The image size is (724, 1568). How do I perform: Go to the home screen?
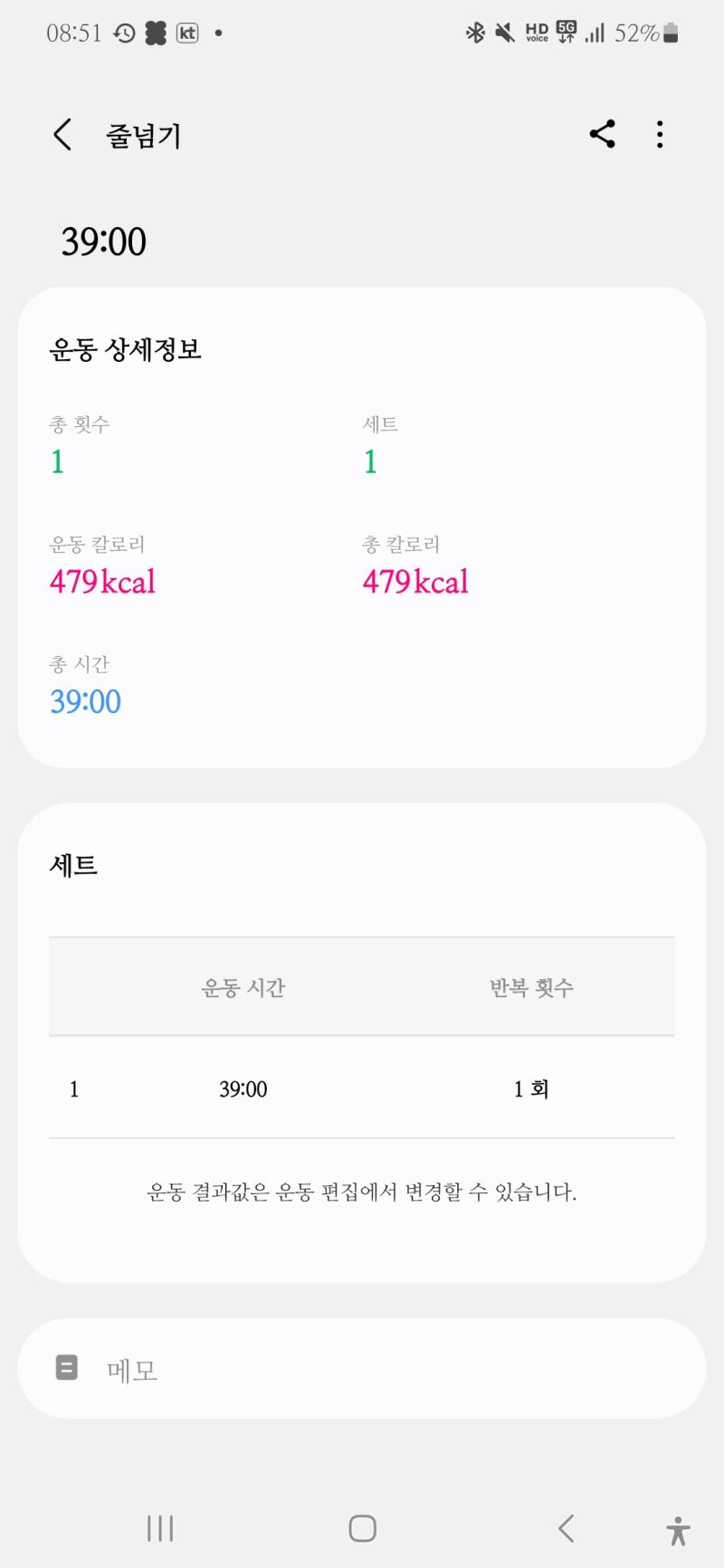[x=362, y=1528]
